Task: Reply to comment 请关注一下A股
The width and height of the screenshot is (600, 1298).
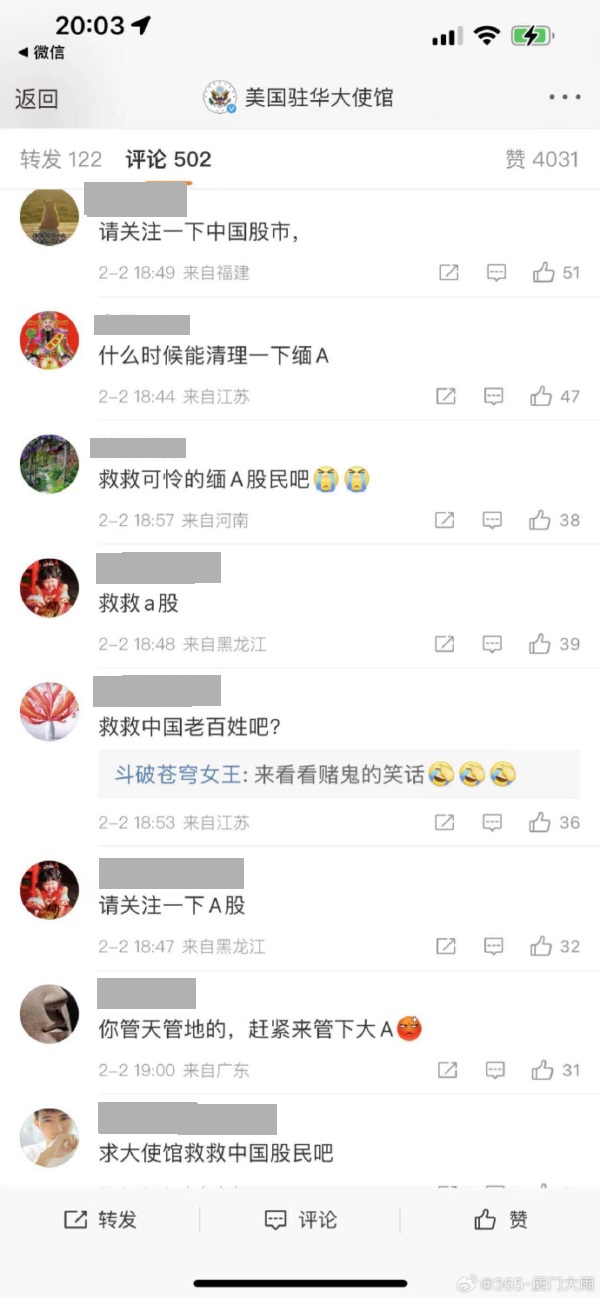Action: point(494,946)
